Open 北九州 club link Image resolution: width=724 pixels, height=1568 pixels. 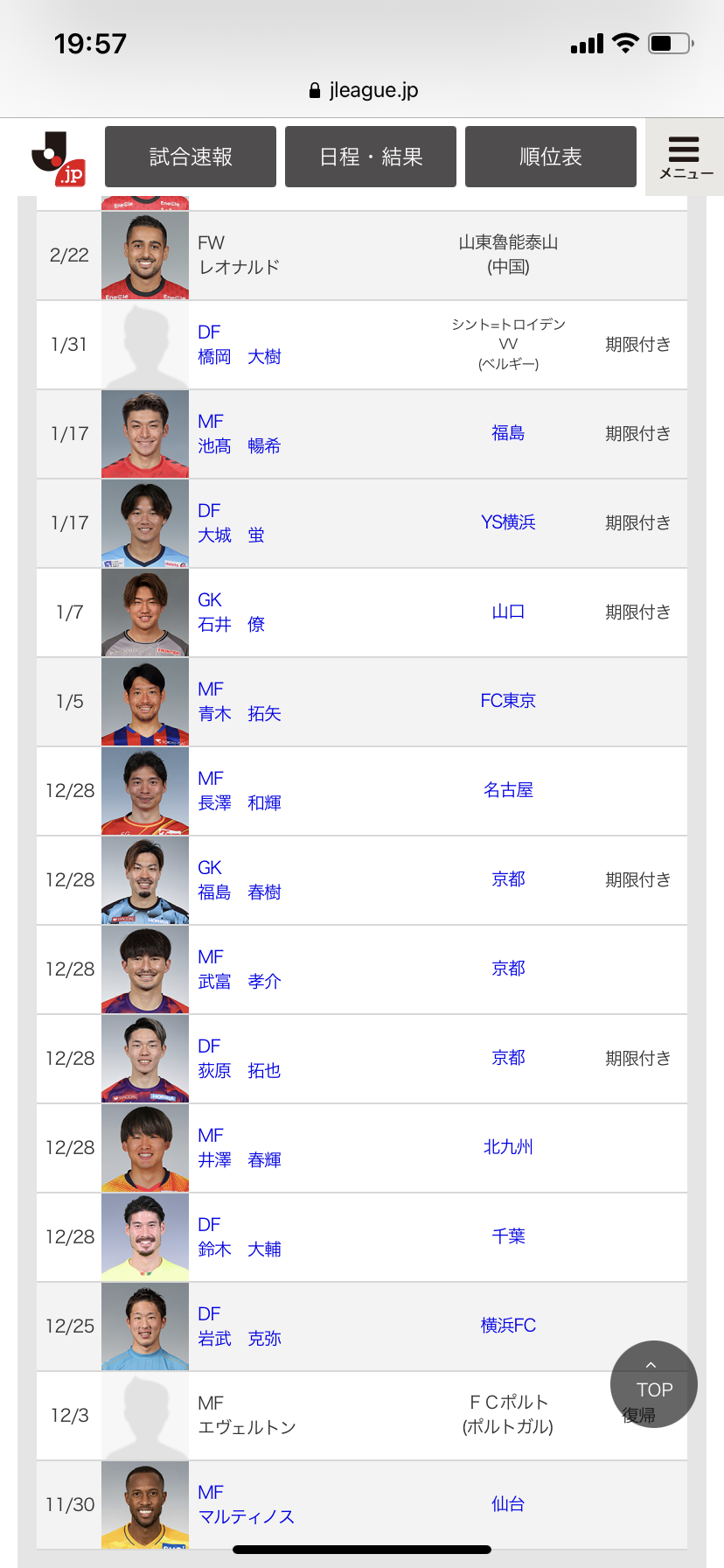click(x=508, y=1147)
